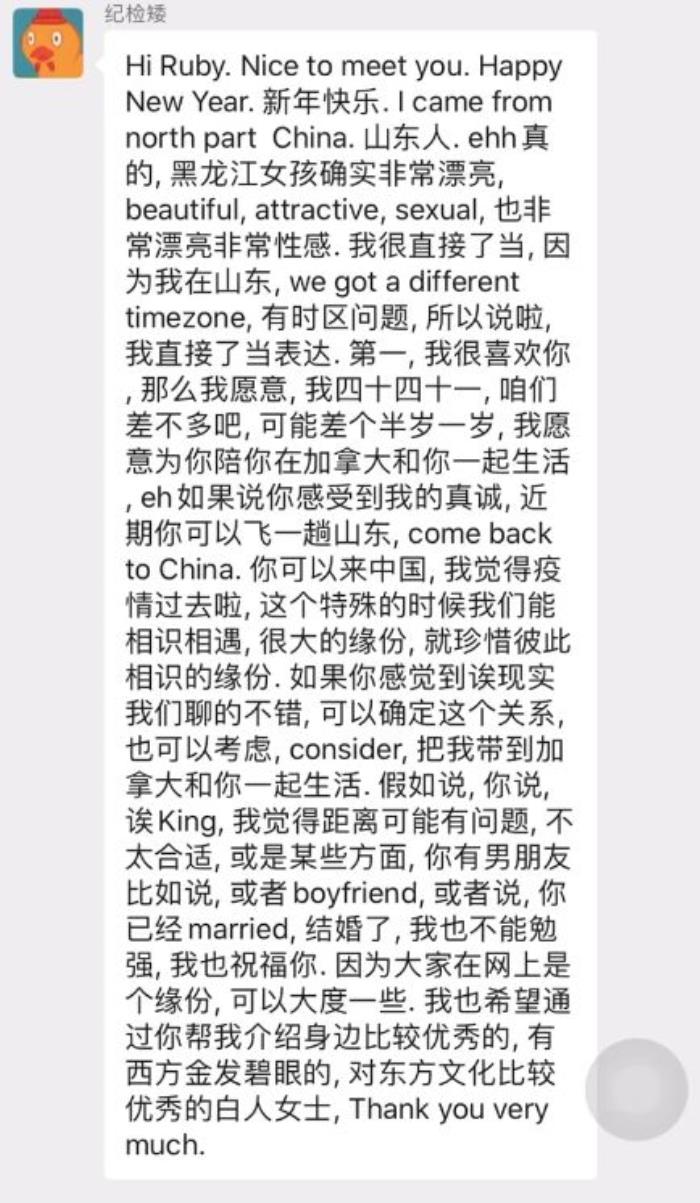The image size is (700, 1203).
Task: Open the profile via the sender's duck avatar
Action: 48,43
